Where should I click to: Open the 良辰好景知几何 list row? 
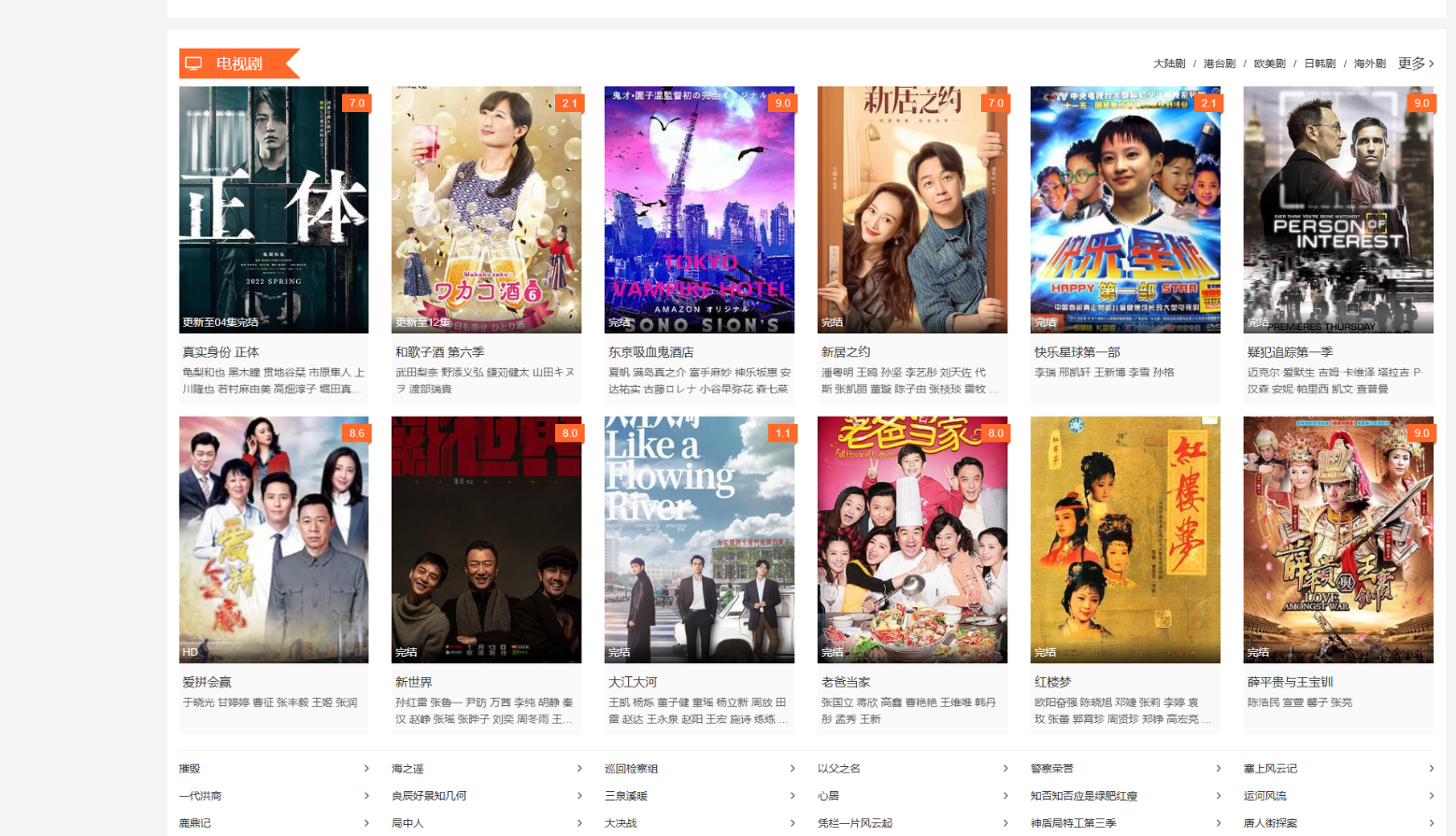coord(429,796)
